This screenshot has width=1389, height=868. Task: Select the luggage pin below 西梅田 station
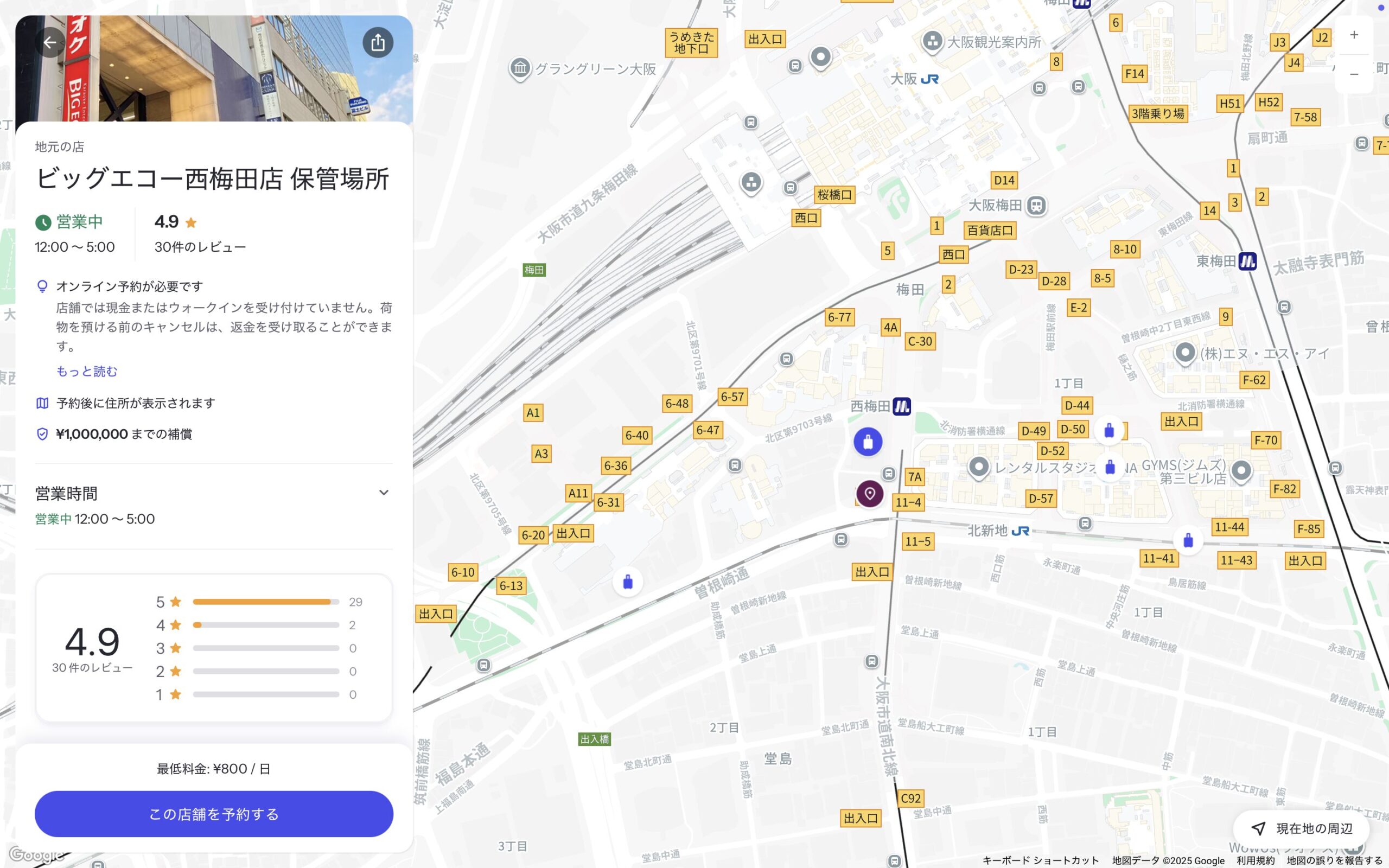click(867, 442)
